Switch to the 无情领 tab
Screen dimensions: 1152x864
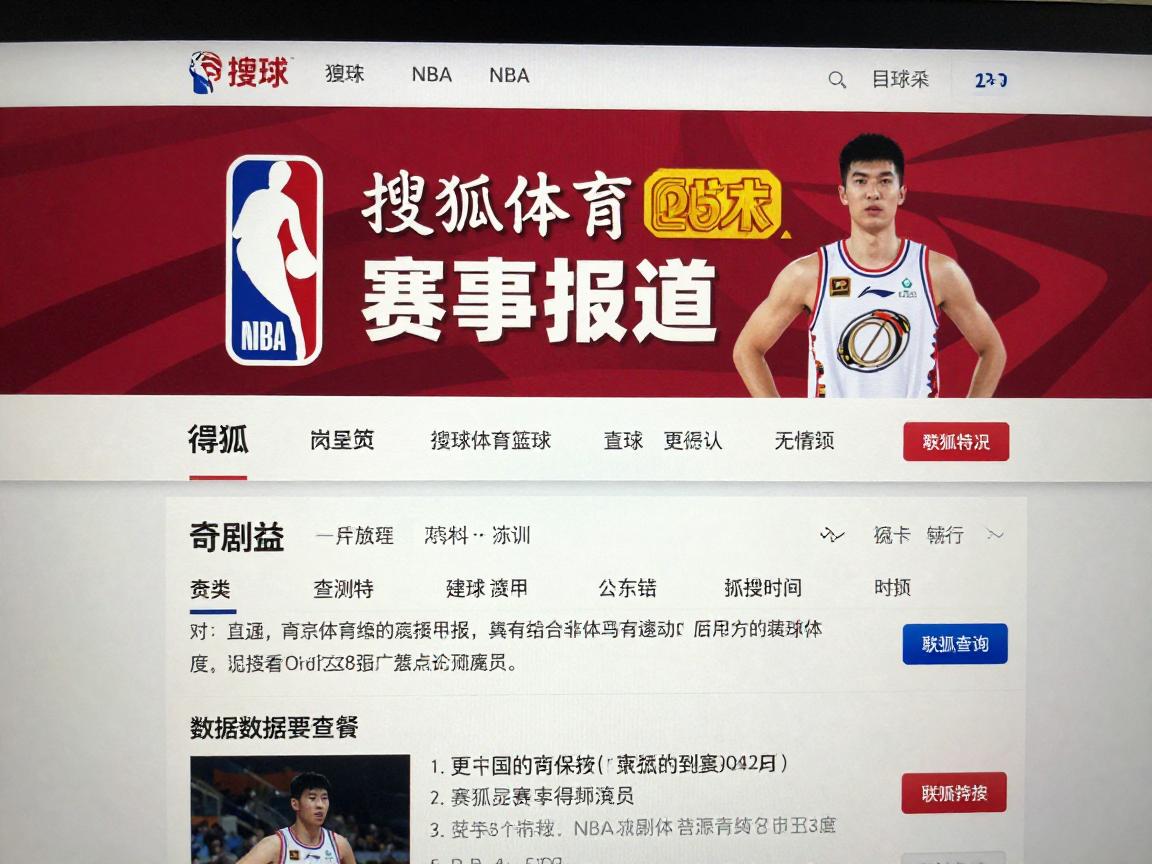click(x=803, y=441)
